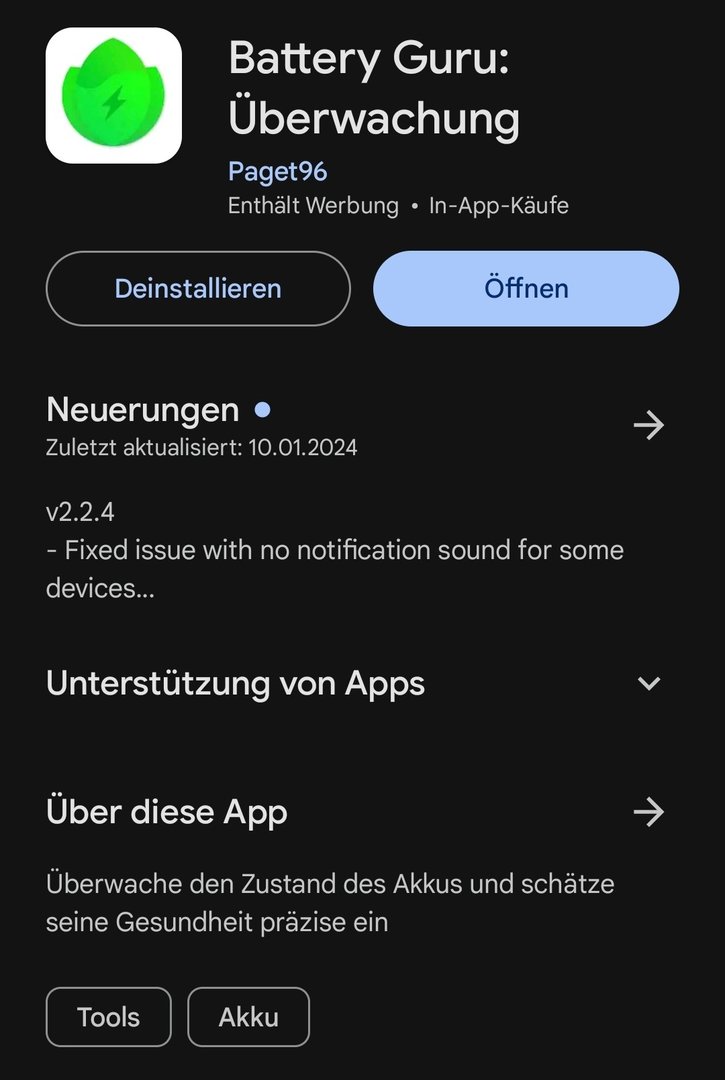Open the developer page Paget96
This screenshot has width=725, height=1080.
coord(277,172)
